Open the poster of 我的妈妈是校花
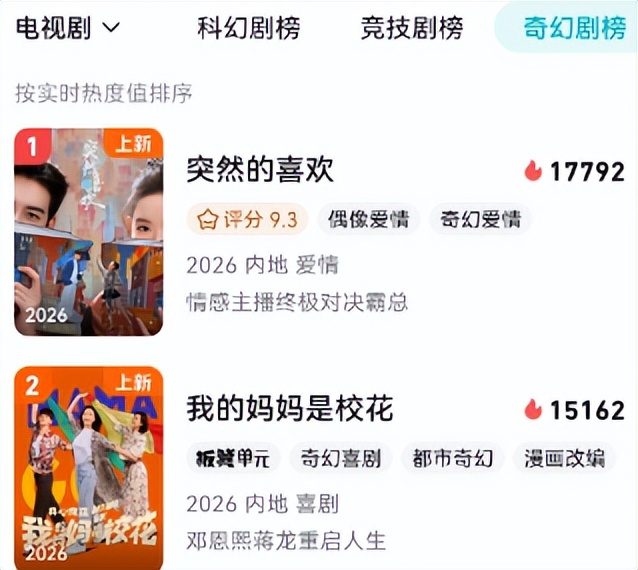Screen dimensions: 638x570 88,466
